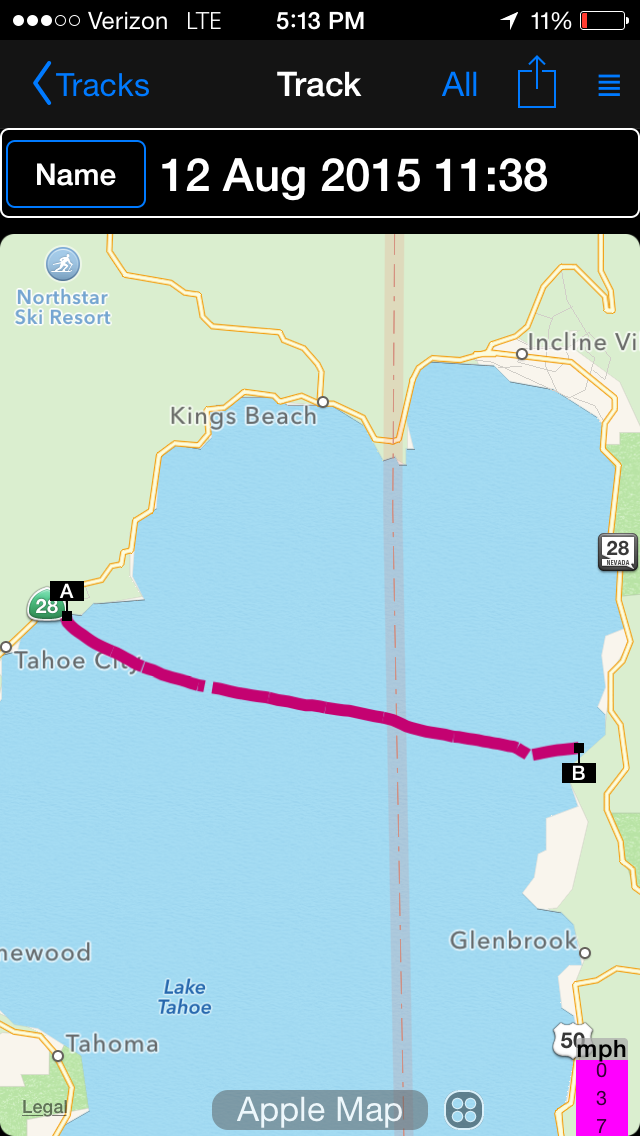Image resolution: width=640 pixels, height=1136 pixels.
Task: Select the start marker A
Action: point(67,592)
